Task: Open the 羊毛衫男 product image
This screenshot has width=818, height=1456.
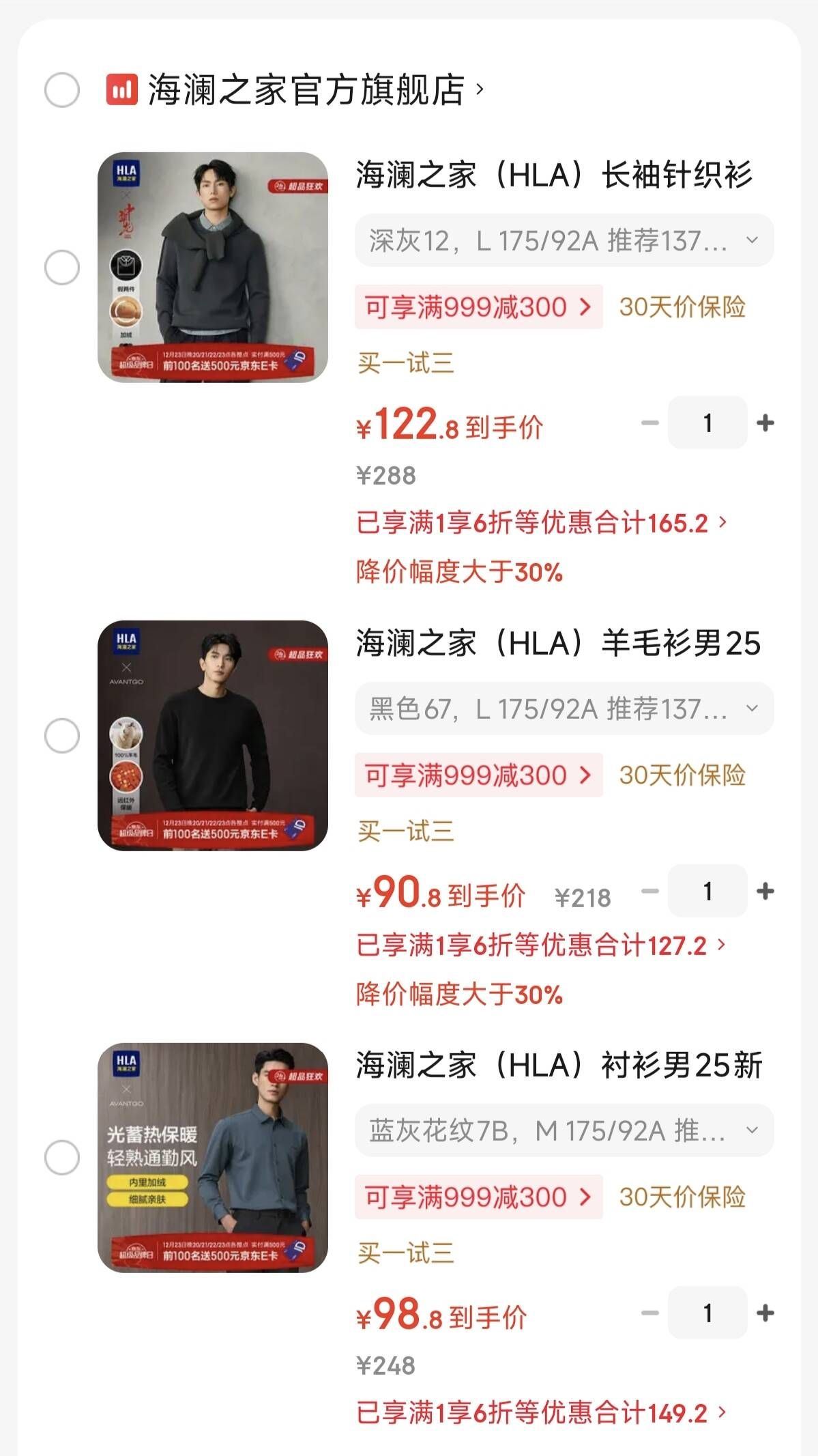Action: pyautogui.click(x=213, y=736)
